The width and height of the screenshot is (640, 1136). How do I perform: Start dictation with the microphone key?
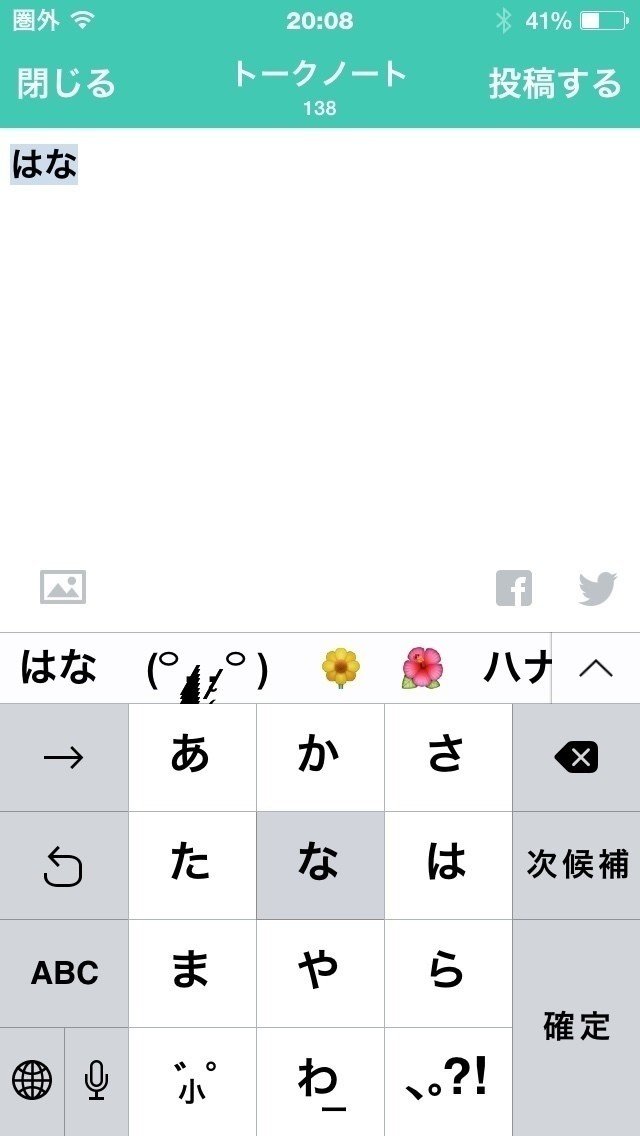96,1081
